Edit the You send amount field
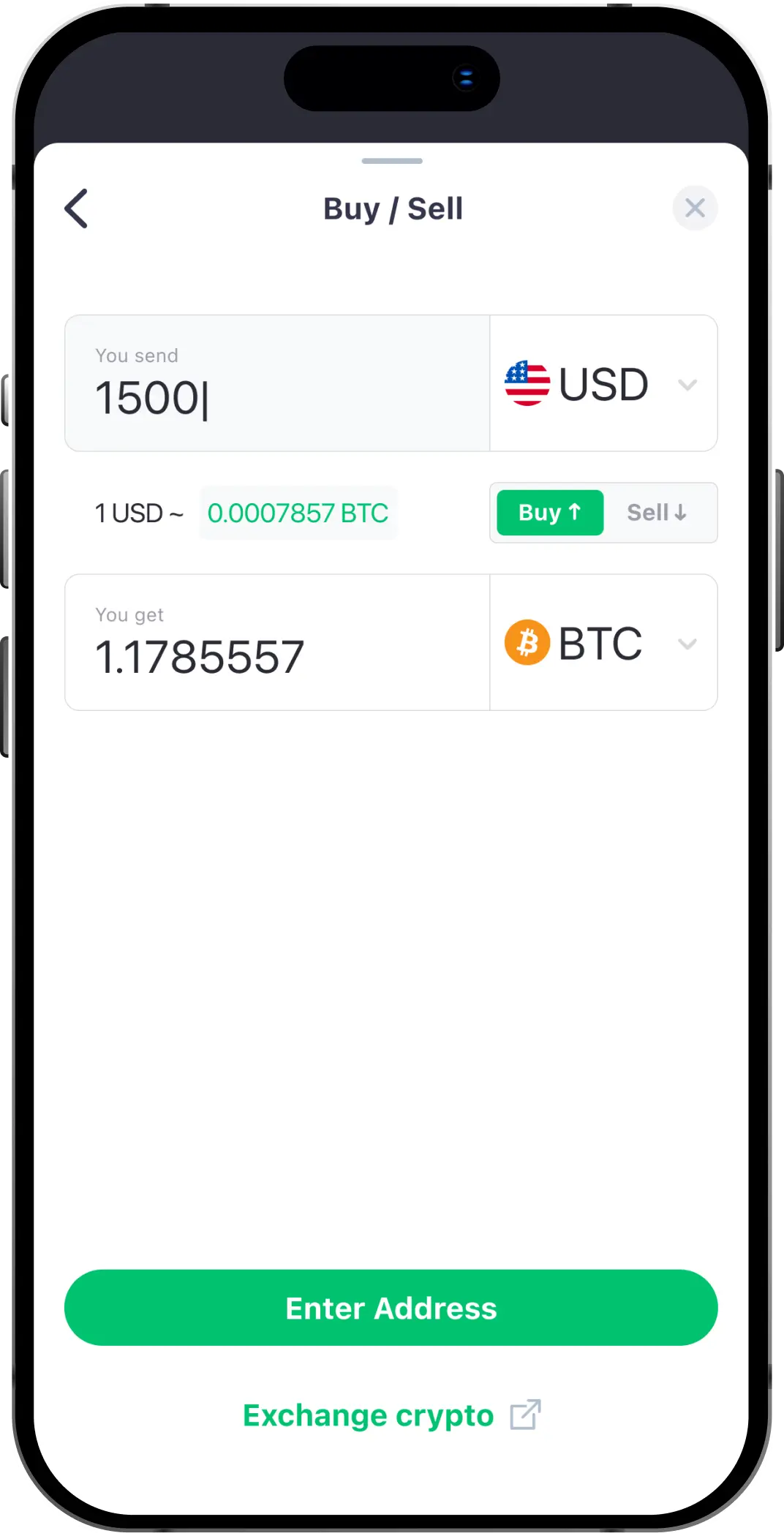Viewport: 784px width, 1536px height. 277,383
